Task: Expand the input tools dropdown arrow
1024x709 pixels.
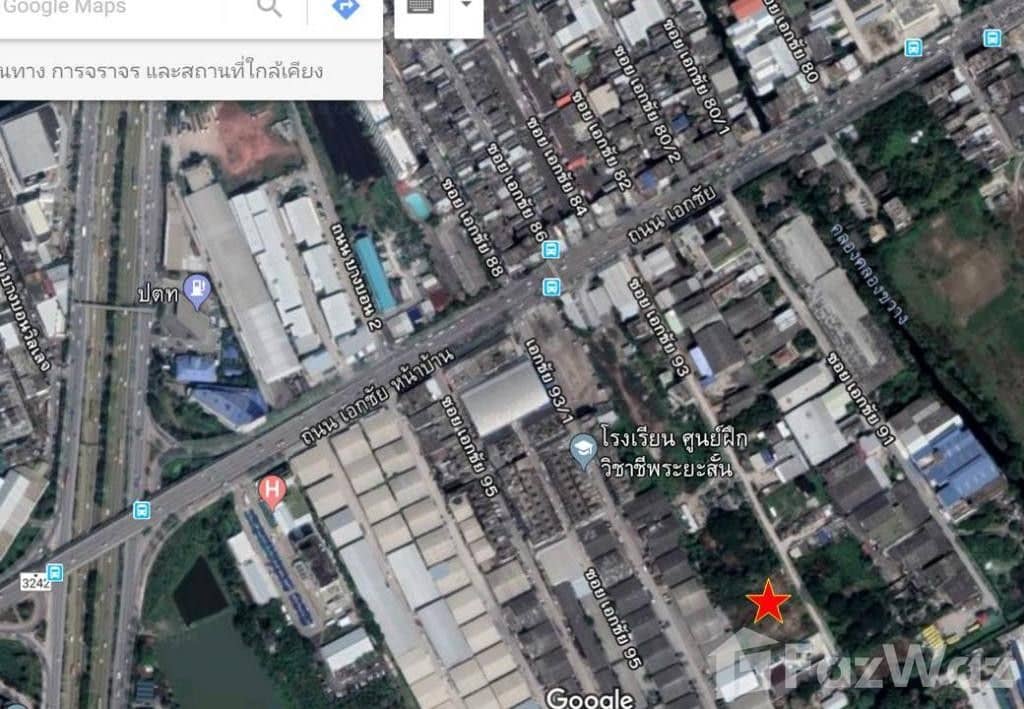Action: pyautogui.click(x=466, y=6)
